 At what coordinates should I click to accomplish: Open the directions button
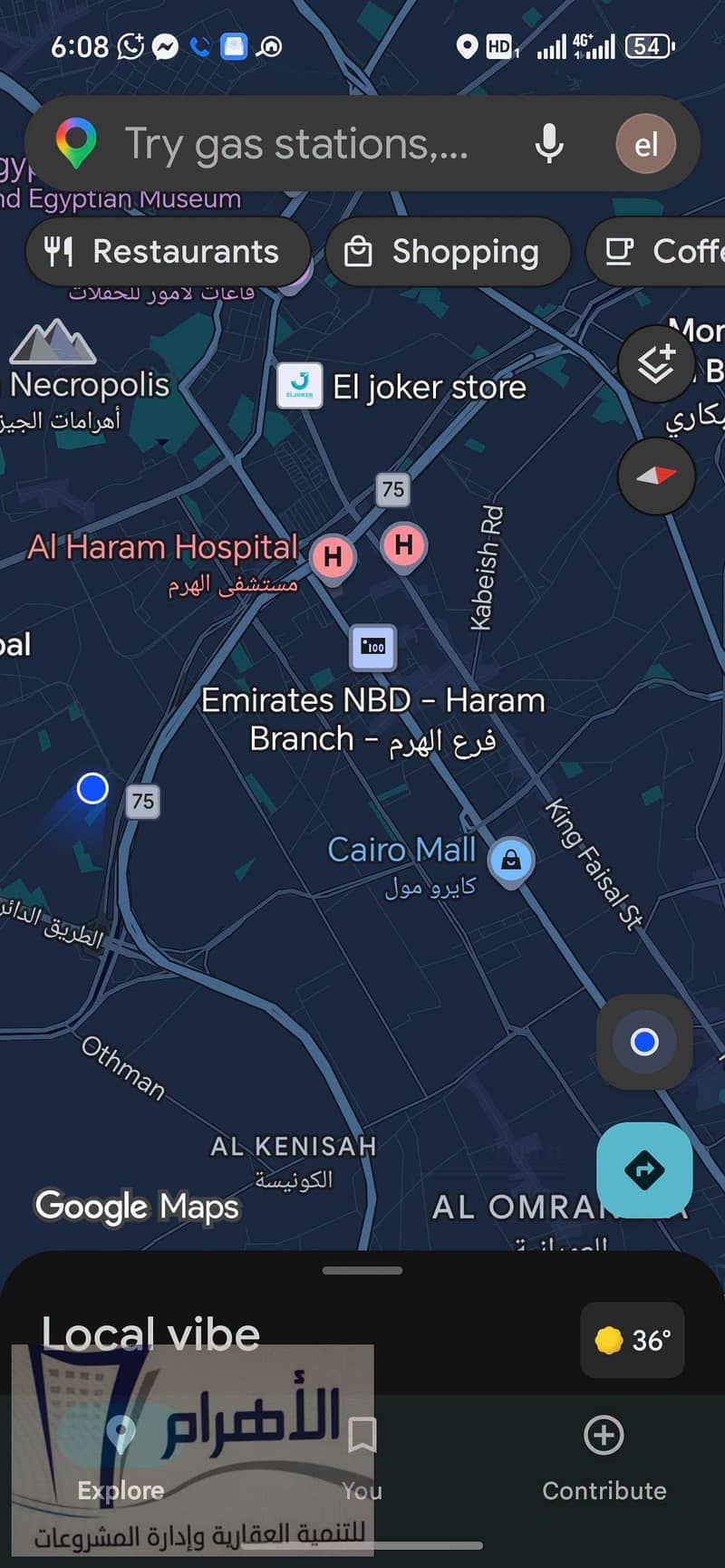644,1170
